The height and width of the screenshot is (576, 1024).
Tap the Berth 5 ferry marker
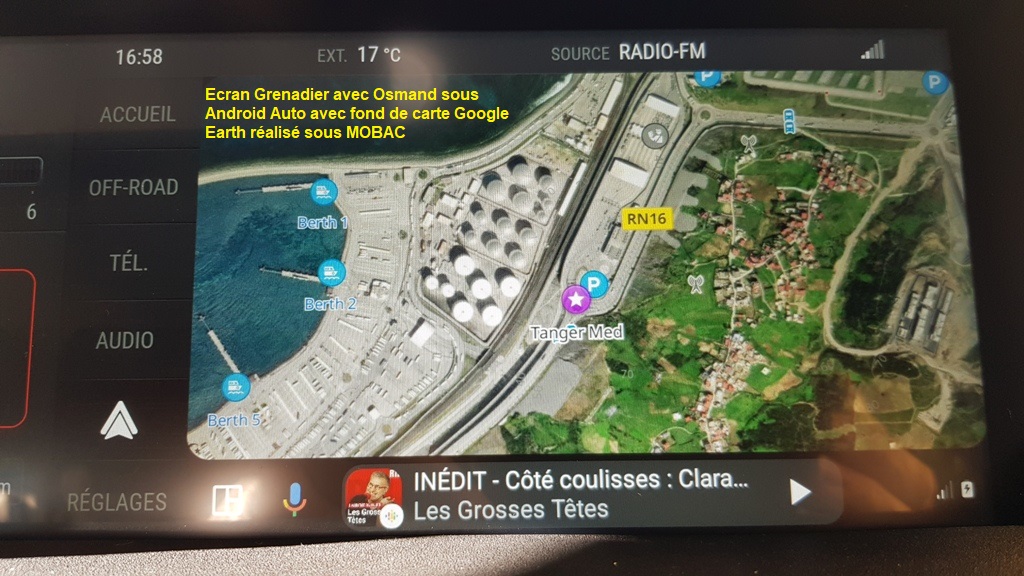236,386
